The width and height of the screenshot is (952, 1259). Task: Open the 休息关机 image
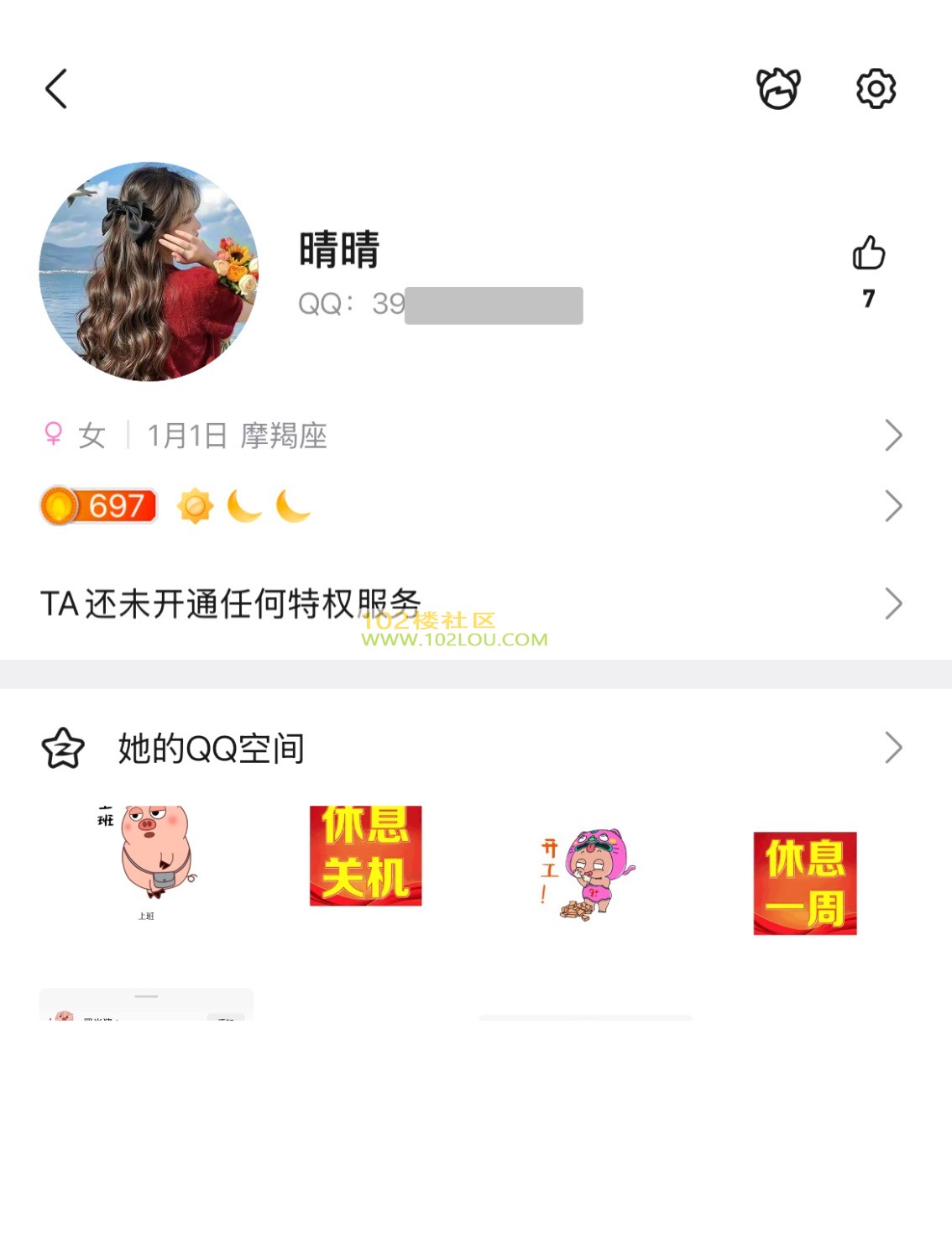(365, 855)
